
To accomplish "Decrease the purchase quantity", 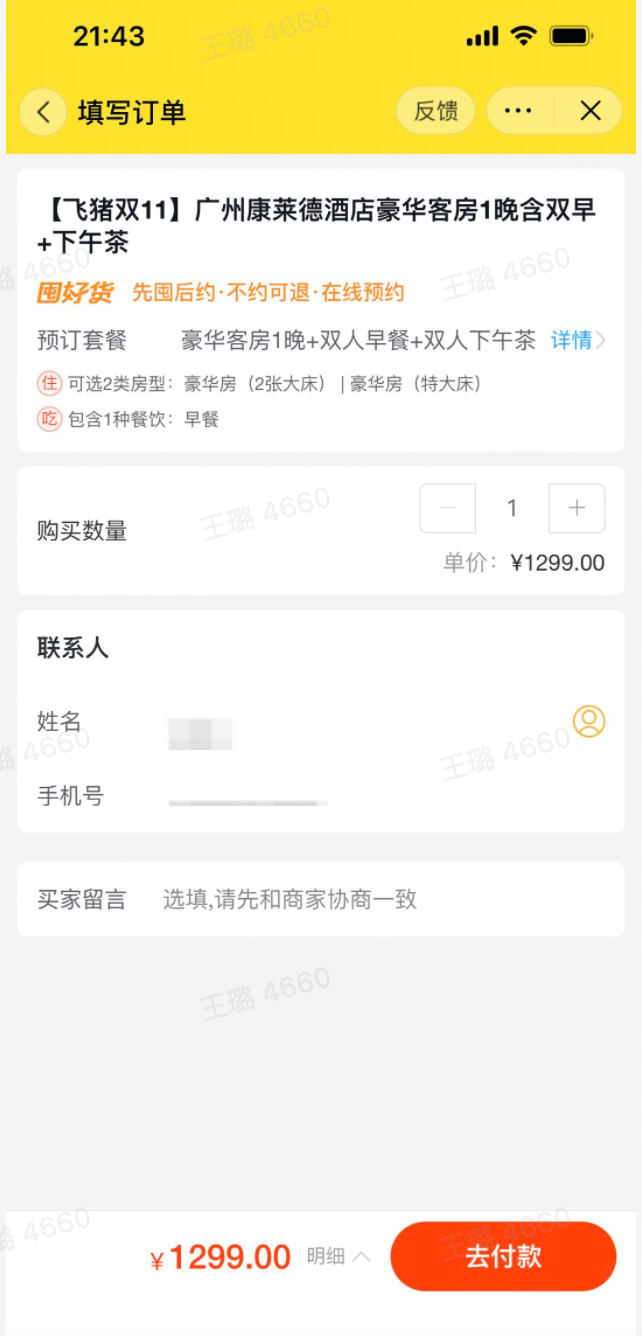I will click(448, 508).
